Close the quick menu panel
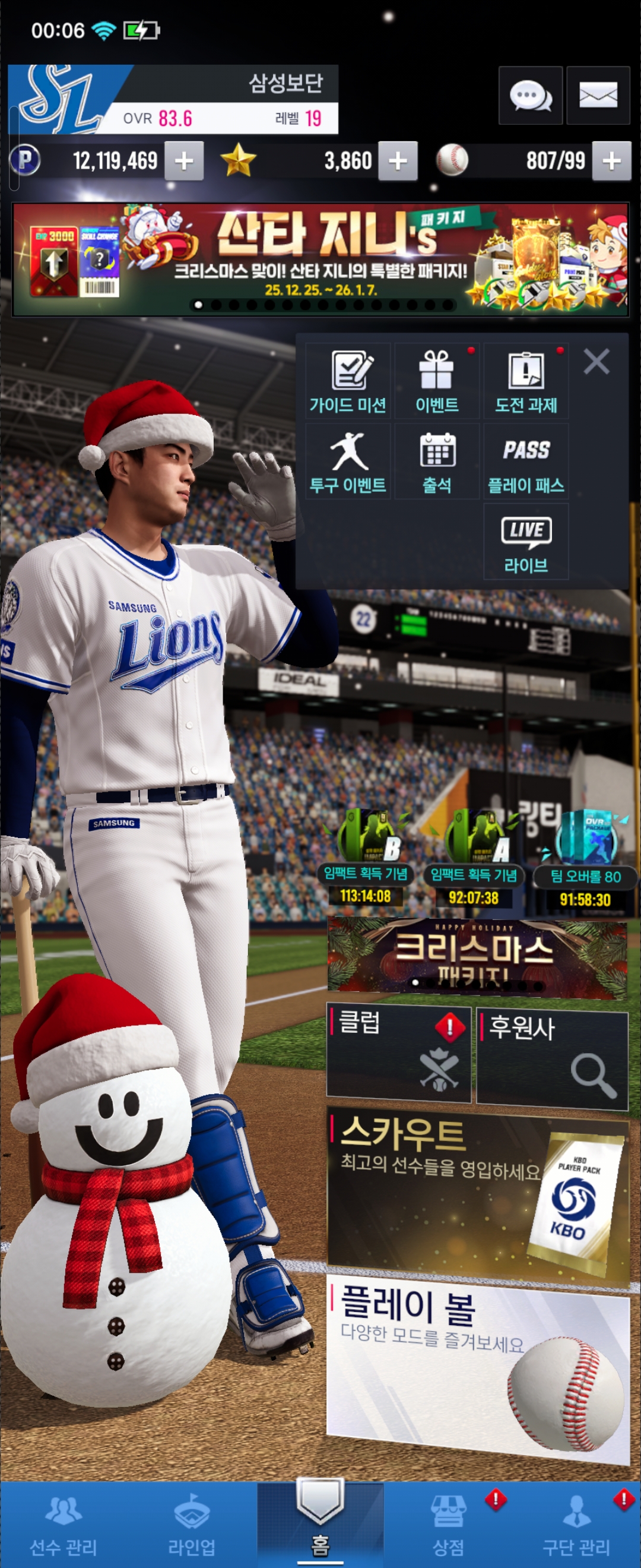This screenshot has width=641, height=1568. pos(596,362)
